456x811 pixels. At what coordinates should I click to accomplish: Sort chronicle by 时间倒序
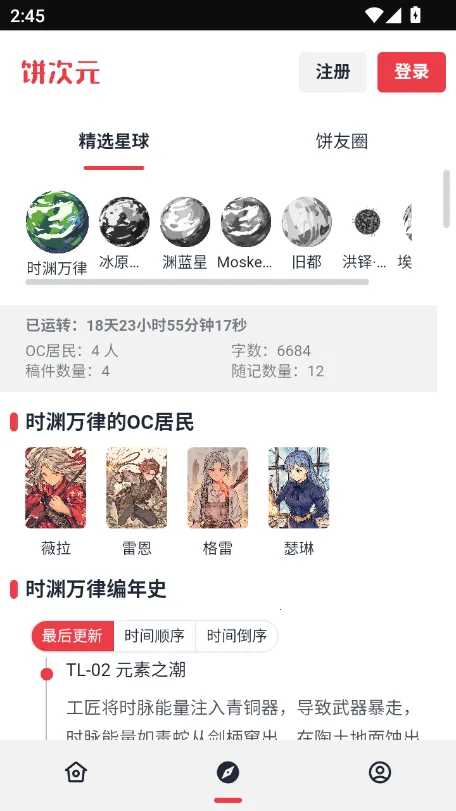(237, 636)
